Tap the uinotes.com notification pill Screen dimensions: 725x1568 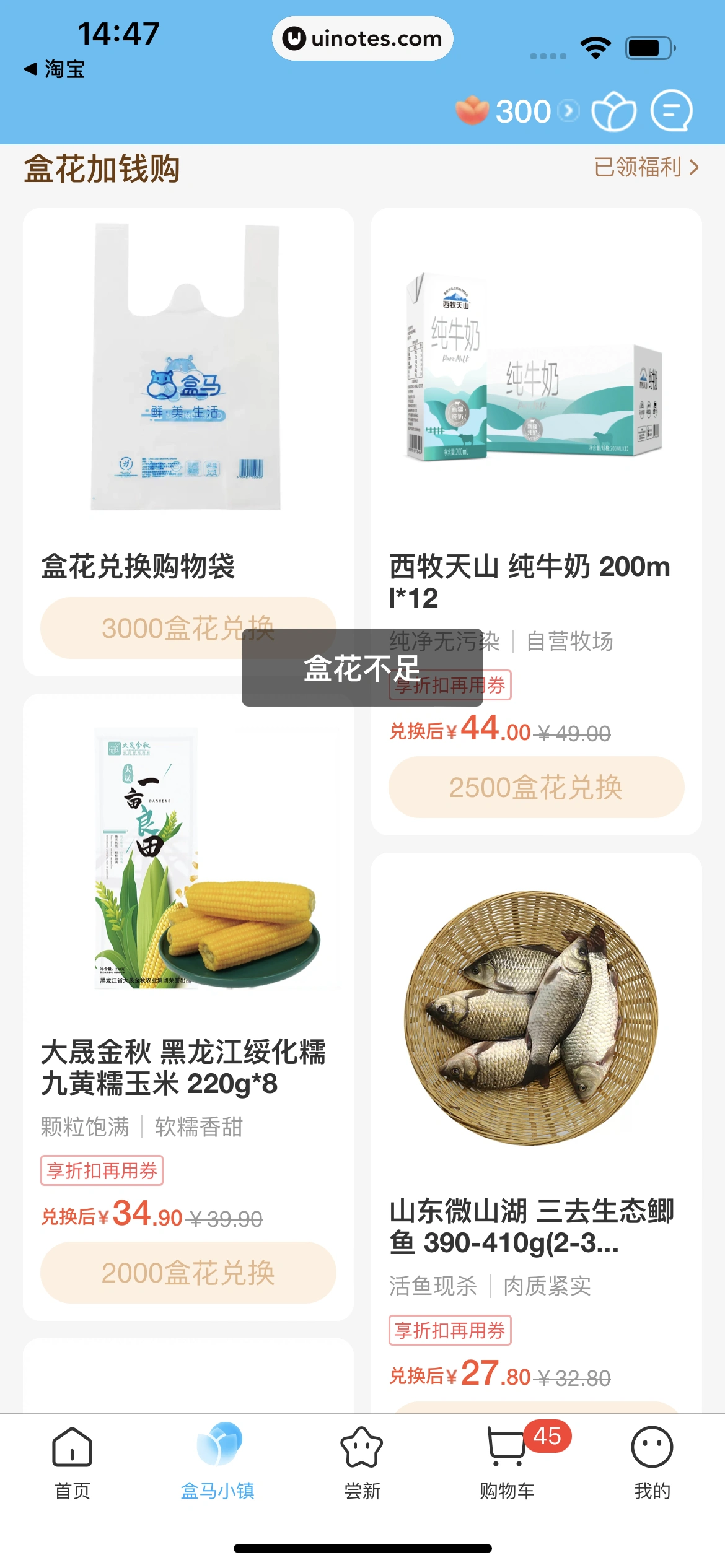point(362,38)
